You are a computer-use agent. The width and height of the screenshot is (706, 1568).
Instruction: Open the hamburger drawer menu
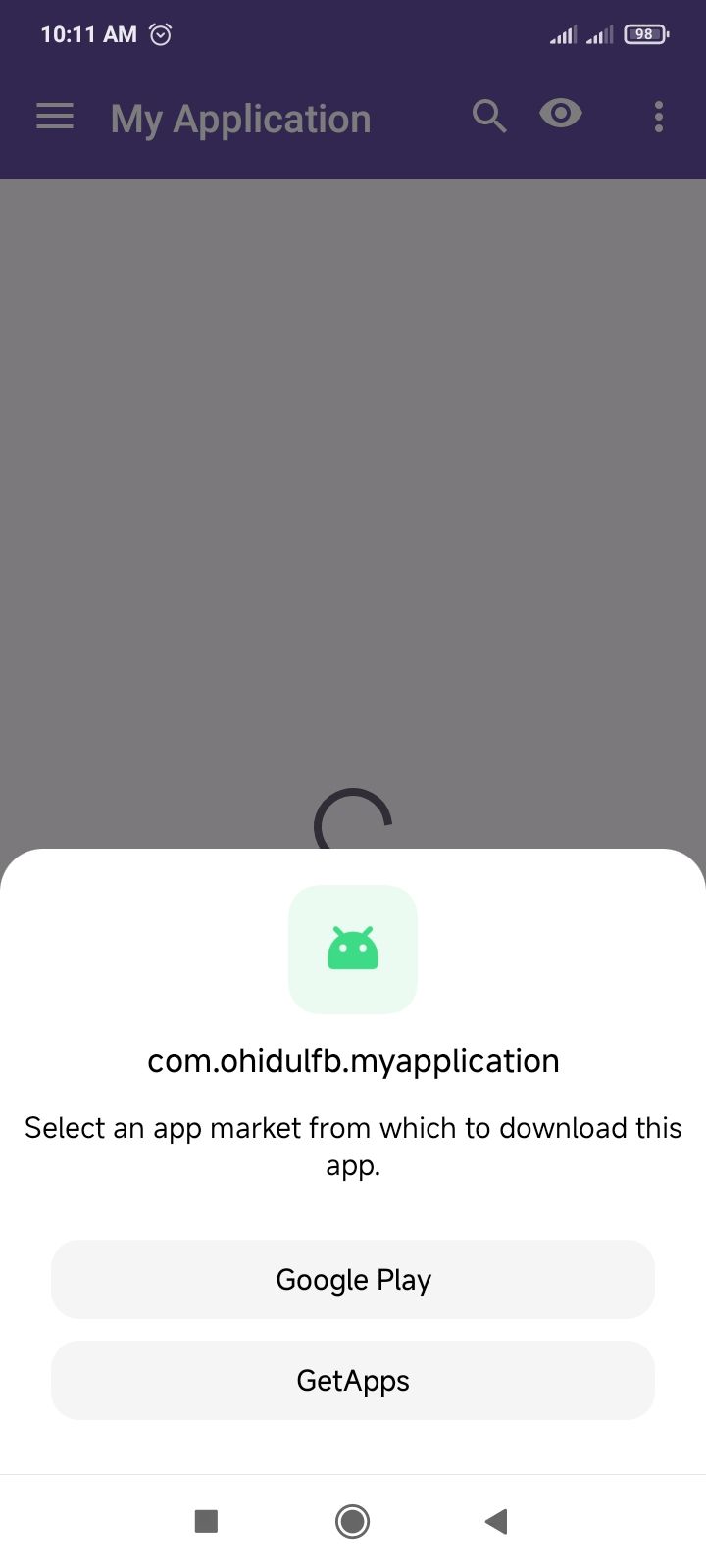click(55, 117)
